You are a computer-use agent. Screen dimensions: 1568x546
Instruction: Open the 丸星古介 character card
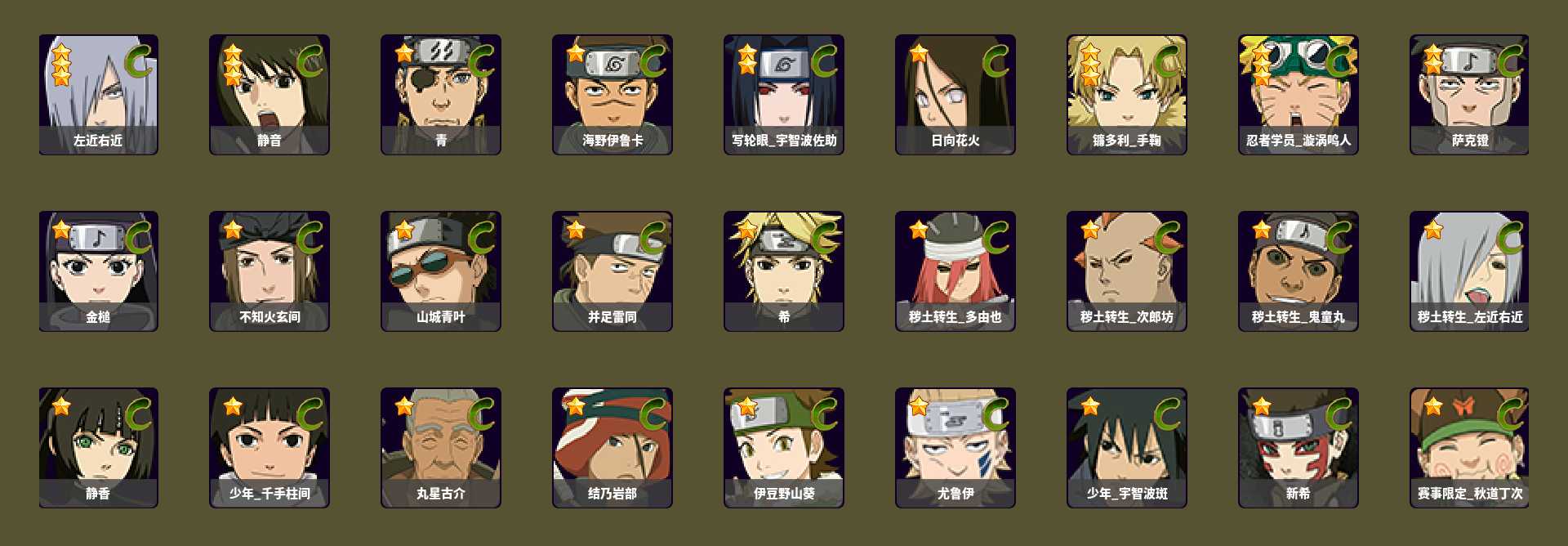point(441,447)
